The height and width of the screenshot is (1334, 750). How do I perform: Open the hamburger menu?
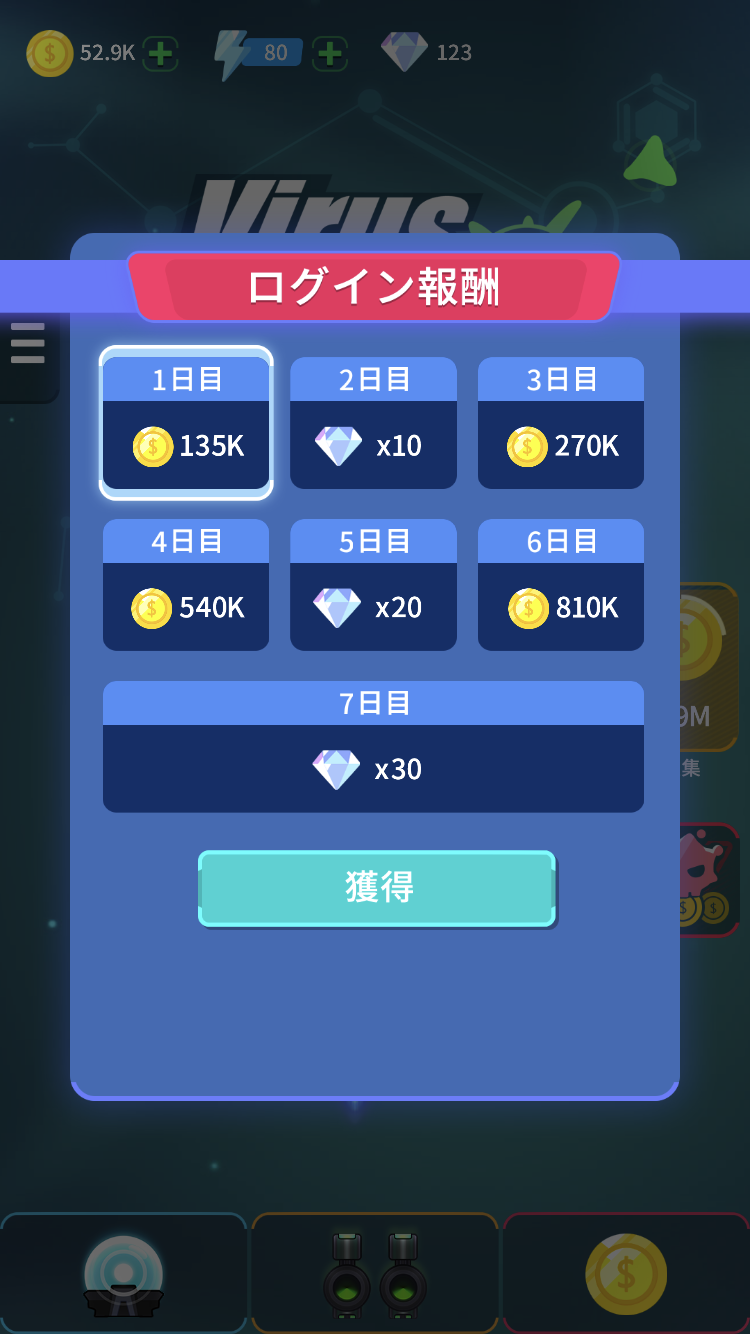(27, 343)
